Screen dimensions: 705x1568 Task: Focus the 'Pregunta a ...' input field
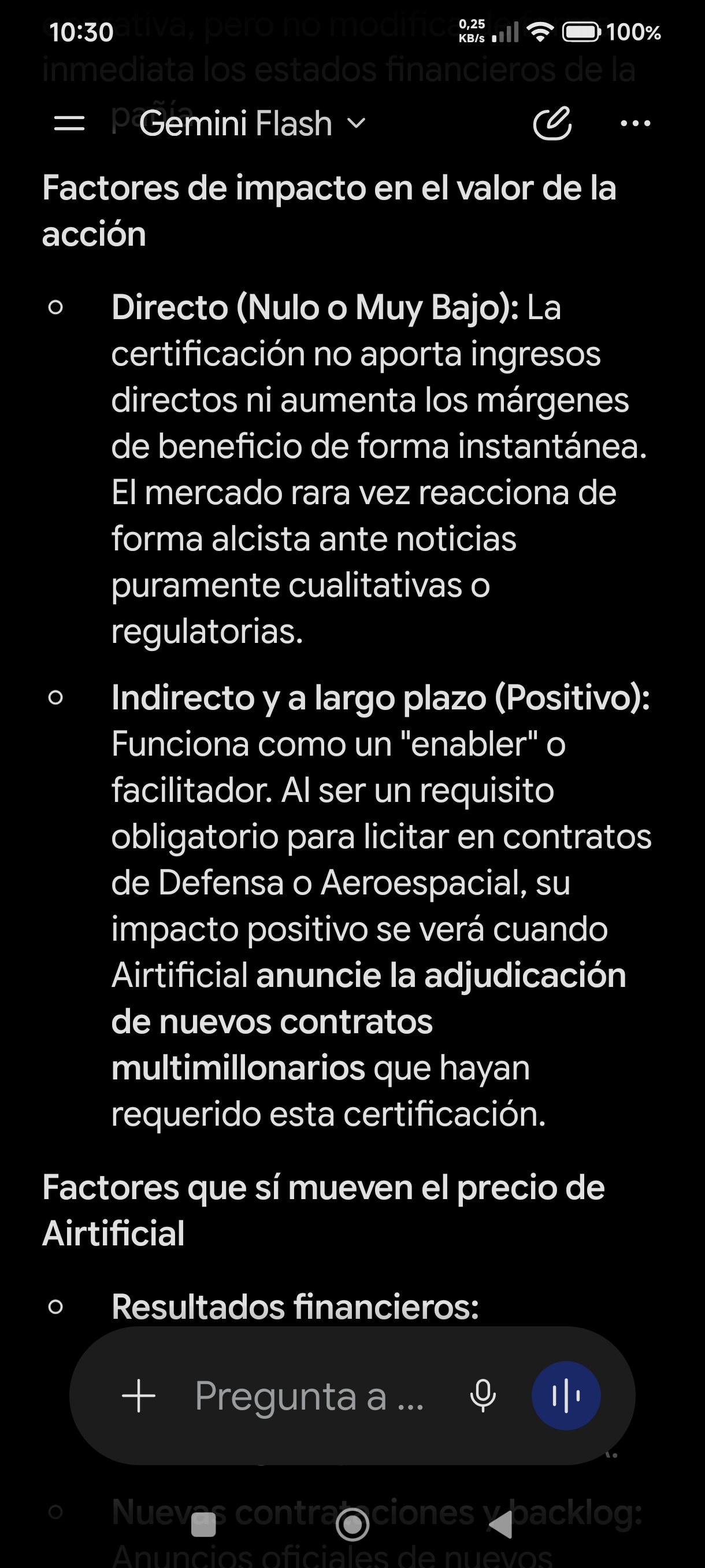[309, 1396]
